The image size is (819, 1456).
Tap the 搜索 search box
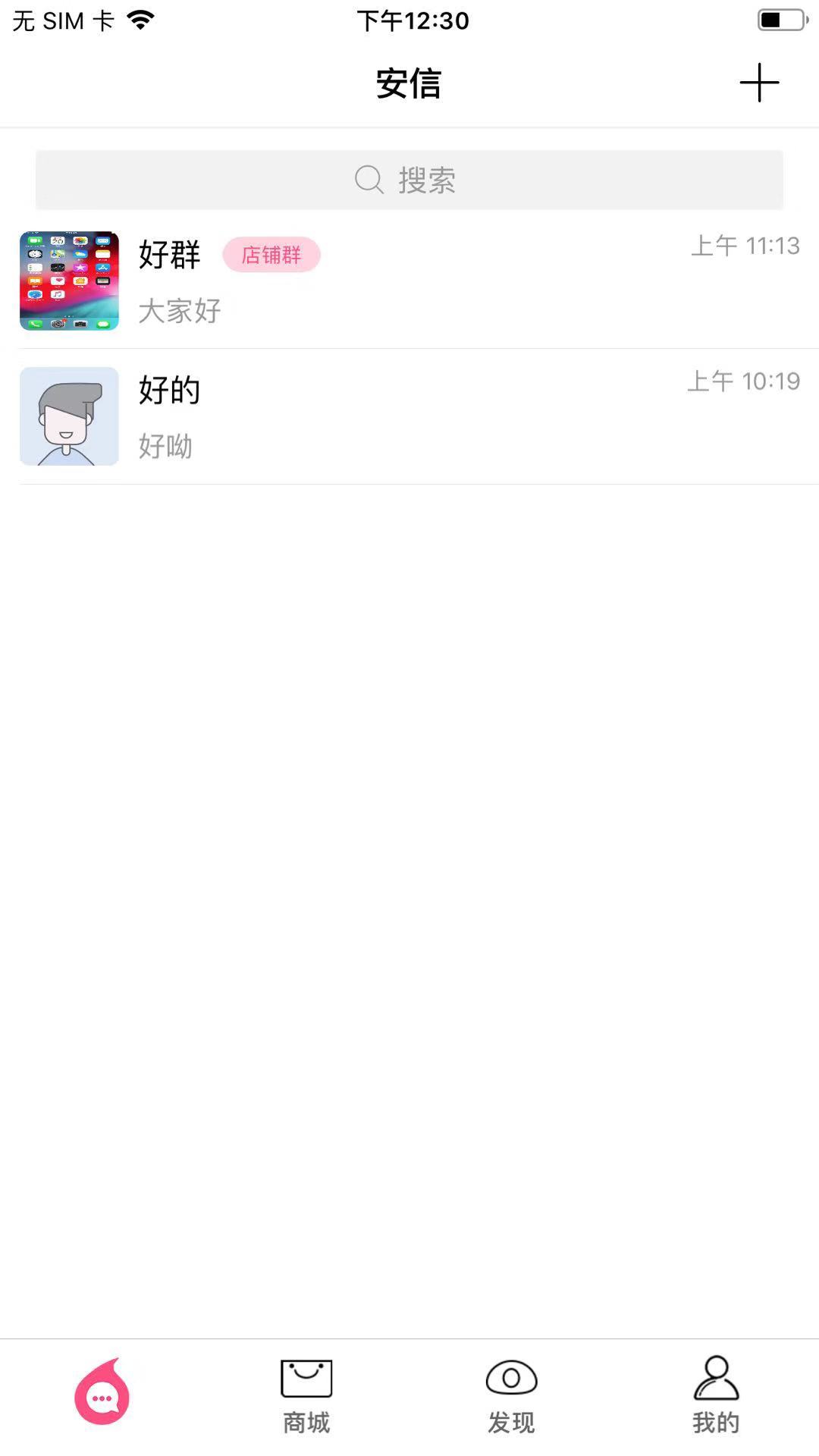[409, 180]
